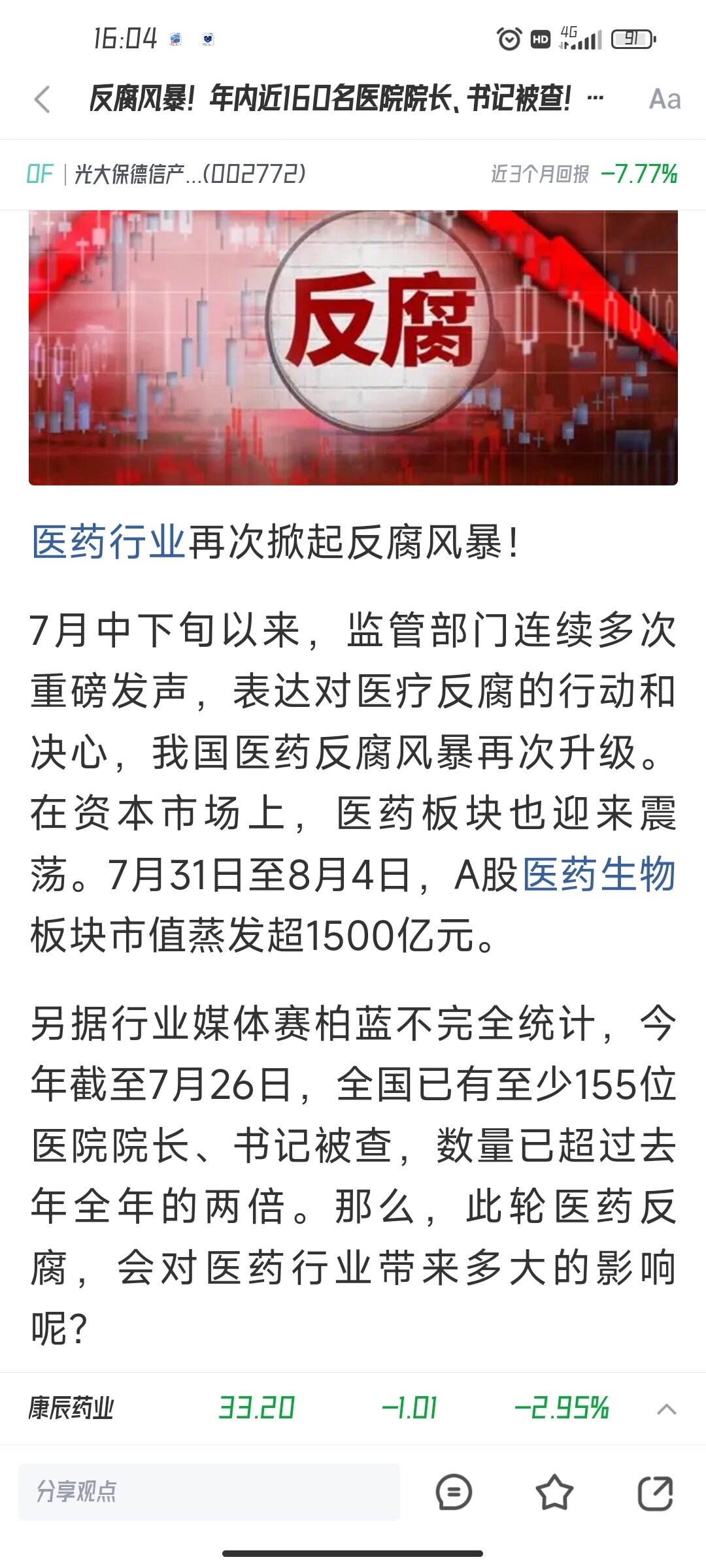Open the comments icon
This screenshot has width=706, height=1568.
454,1492
